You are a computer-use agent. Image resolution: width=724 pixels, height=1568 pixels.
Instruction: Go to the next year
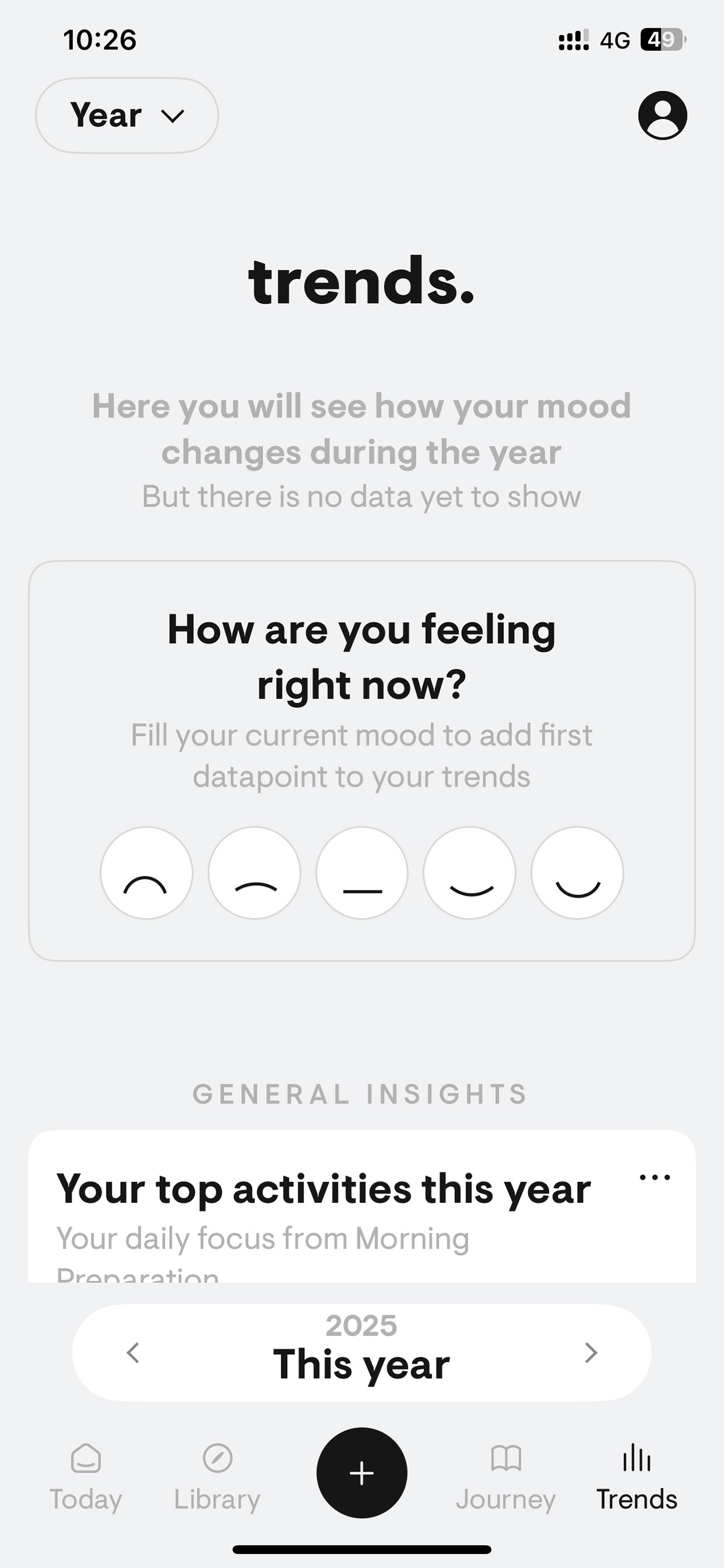[590, 1352]
